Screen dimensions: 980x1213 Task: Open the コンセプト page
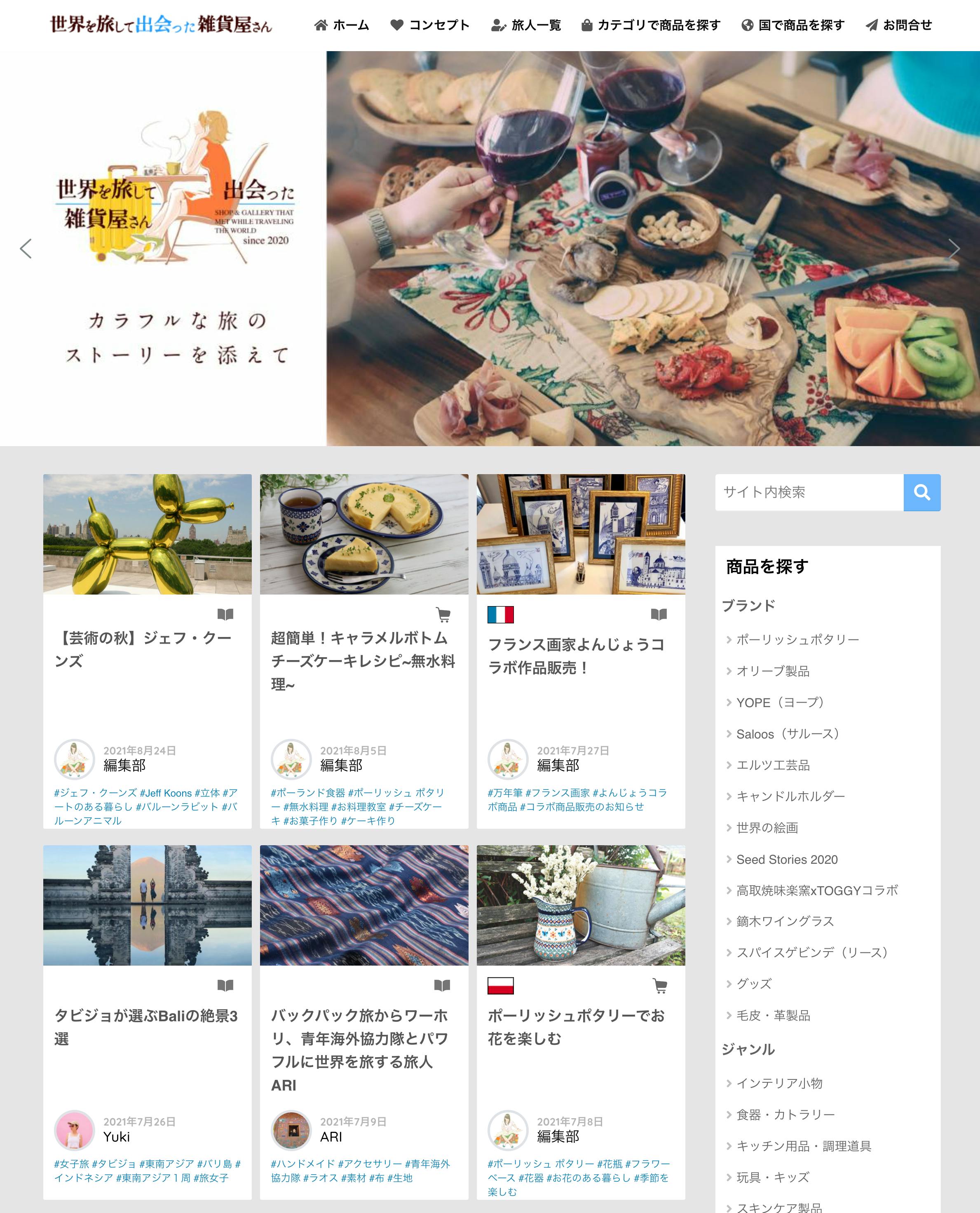430,25
